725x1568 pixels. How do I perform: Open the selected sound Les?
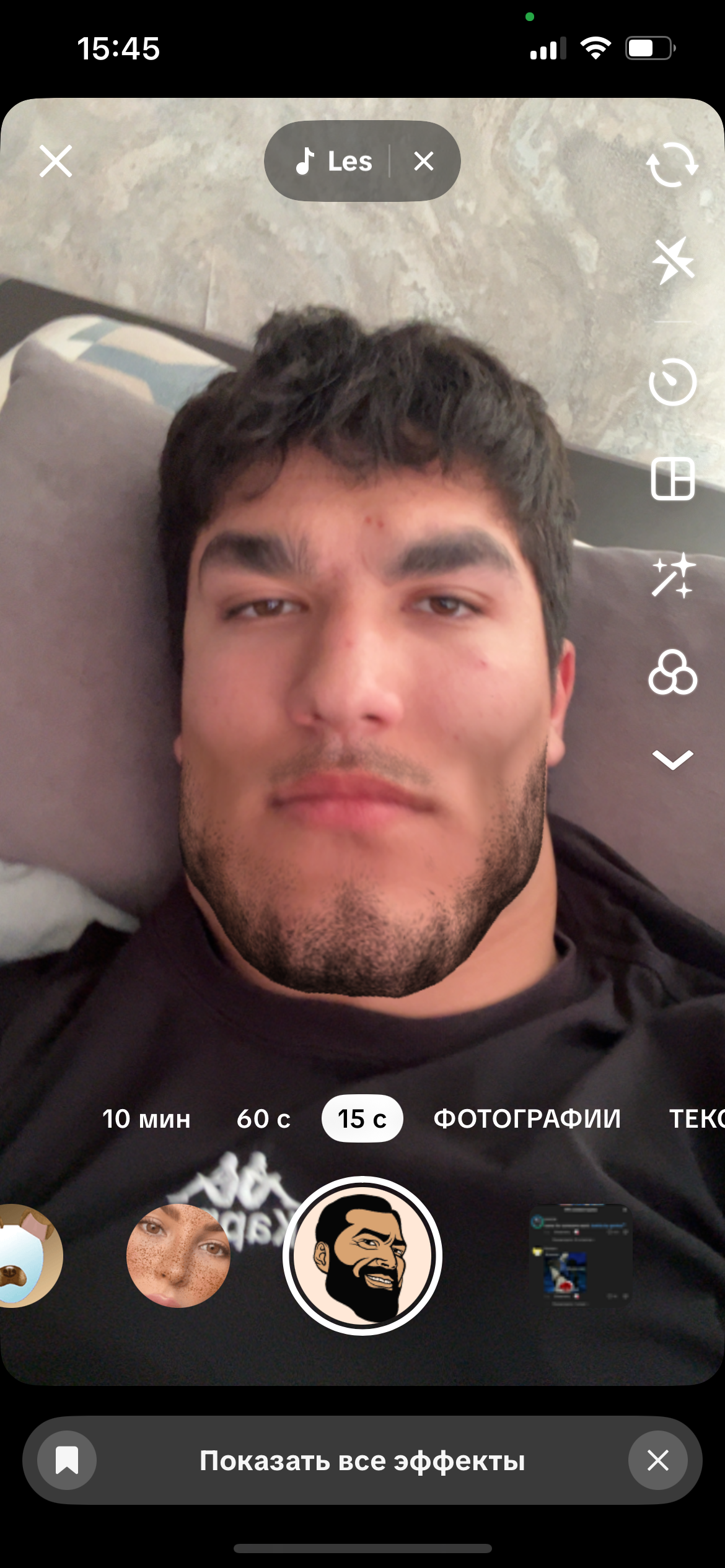coord(333,161)
